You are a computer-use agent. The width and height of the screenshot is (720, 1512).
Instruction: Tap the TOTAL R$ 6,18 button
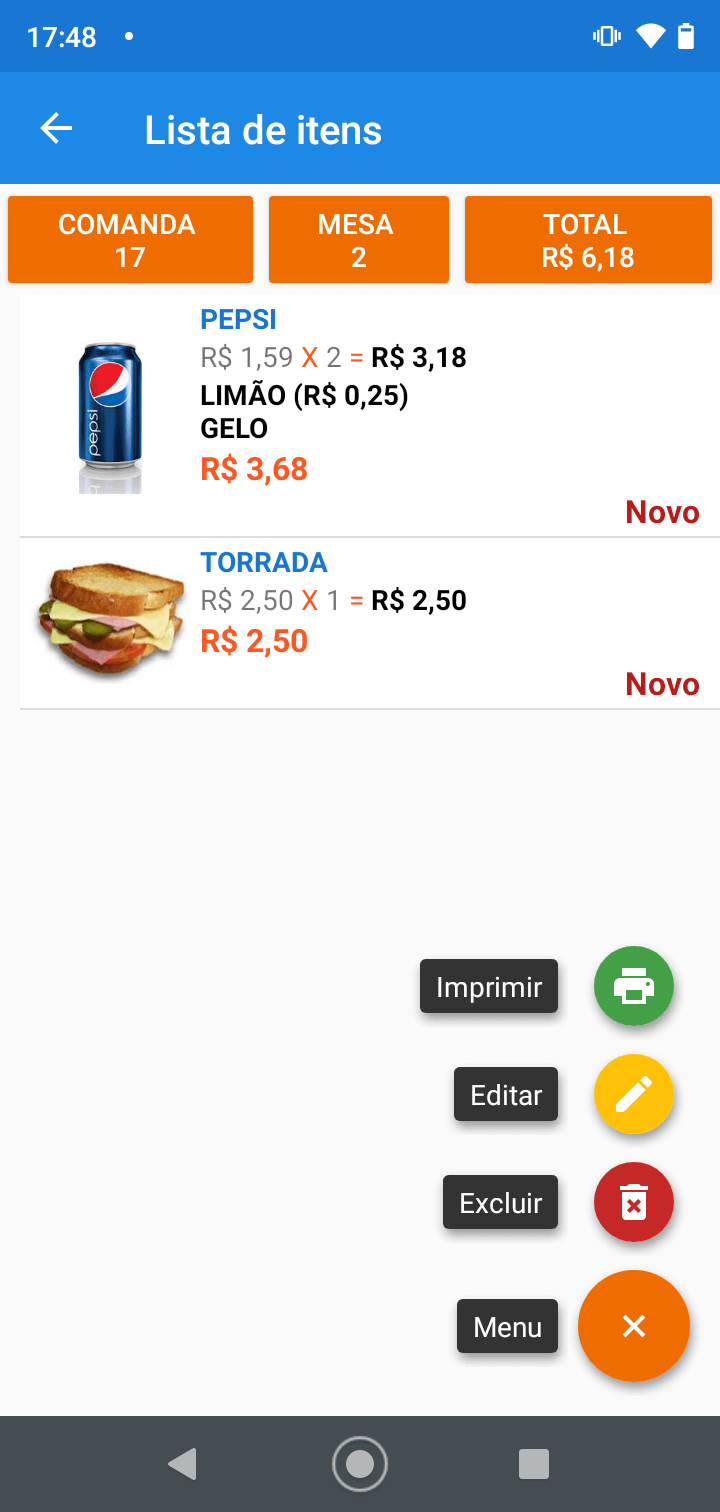pyautogui.click(x=588, y=240)
